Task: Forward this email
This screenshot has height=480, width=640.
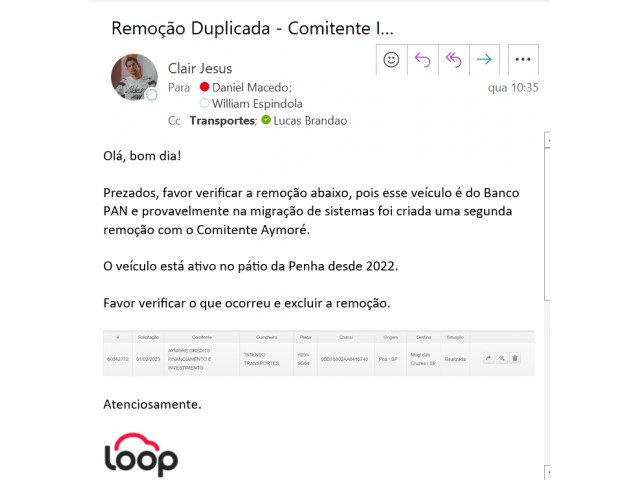Action: (x=484, y=60)
